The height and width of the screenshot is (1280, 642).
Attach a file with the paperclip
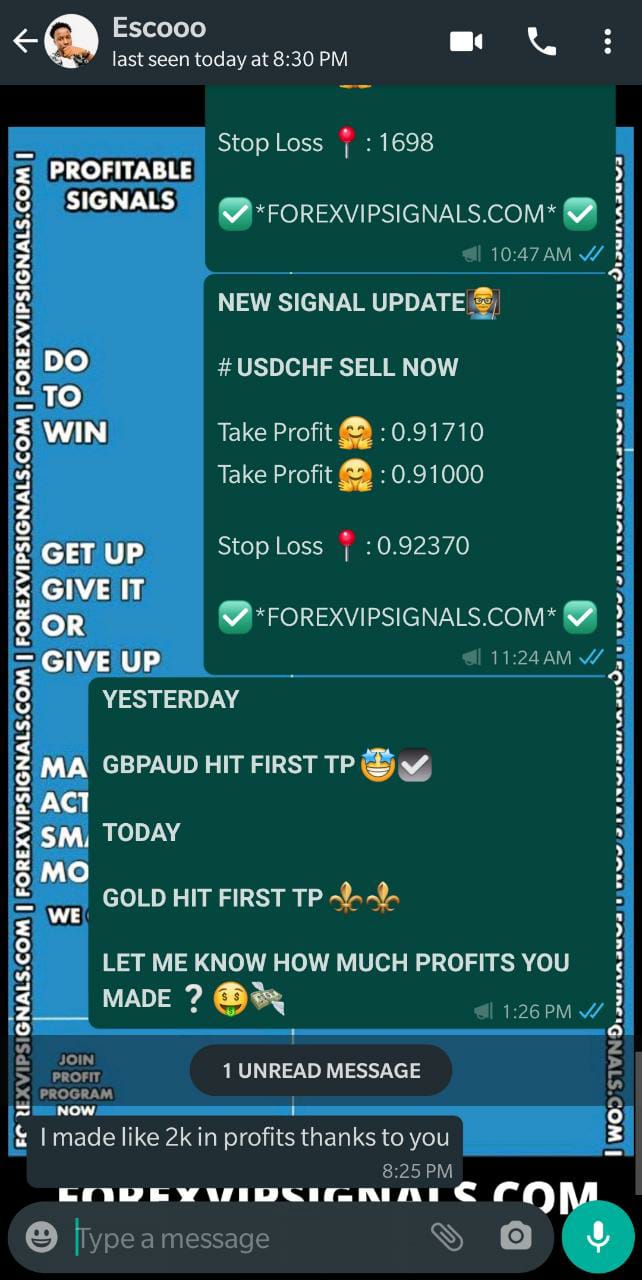click(x=447, y=1237)
